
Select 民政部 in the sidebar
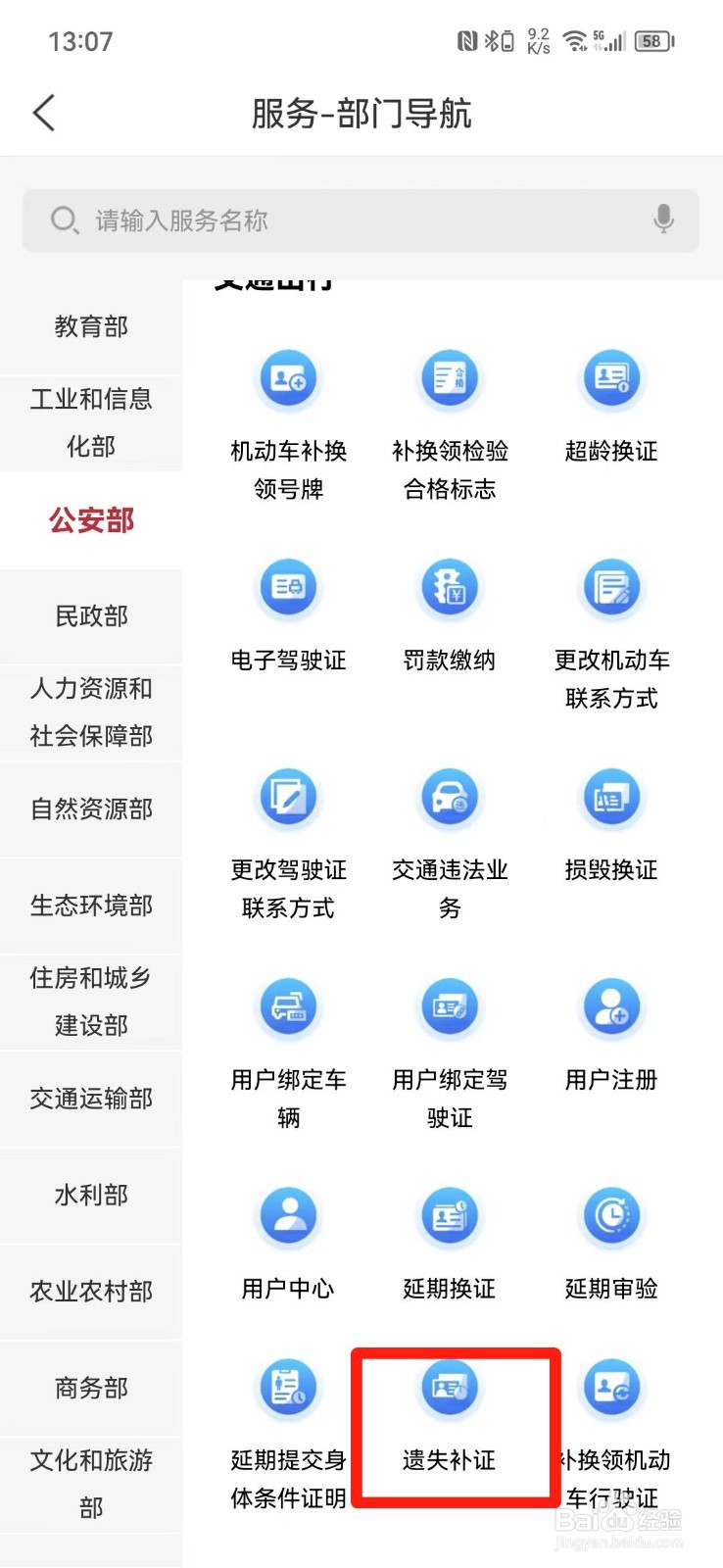point(91,615)
